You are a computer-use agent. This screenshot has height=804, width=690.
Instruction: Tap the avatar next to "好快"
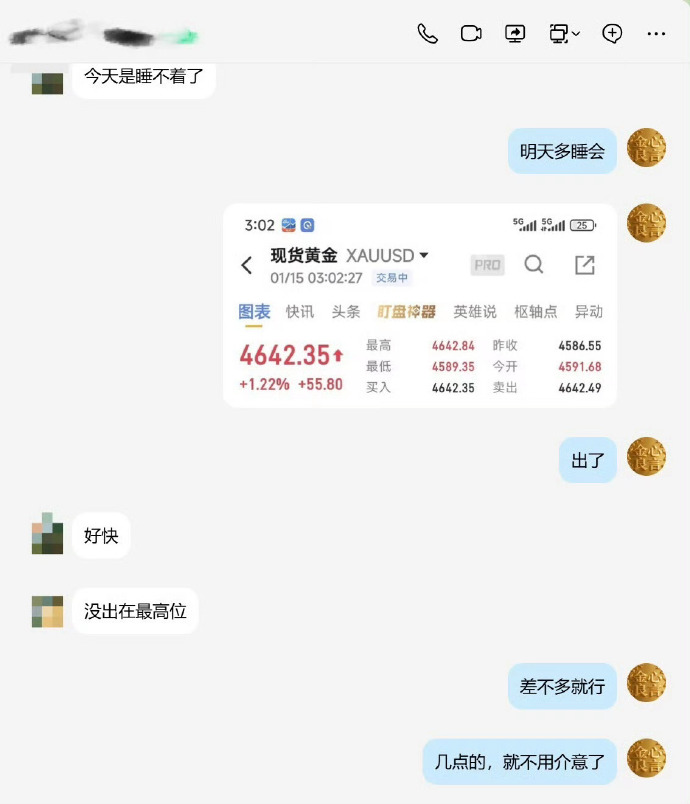click(x=48, y=535)
